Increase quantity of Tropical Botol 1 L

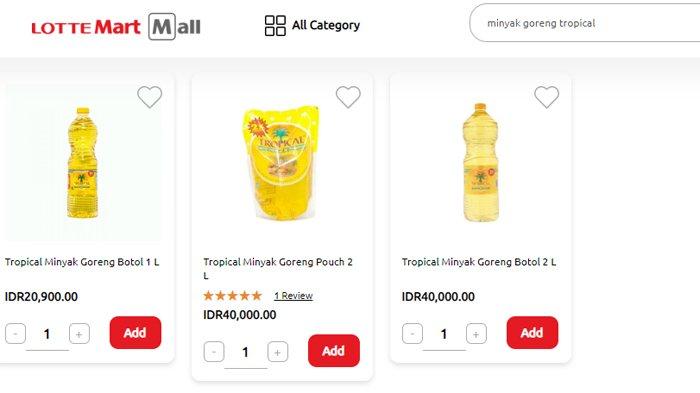pyautogui.click(x=79, y=334)
